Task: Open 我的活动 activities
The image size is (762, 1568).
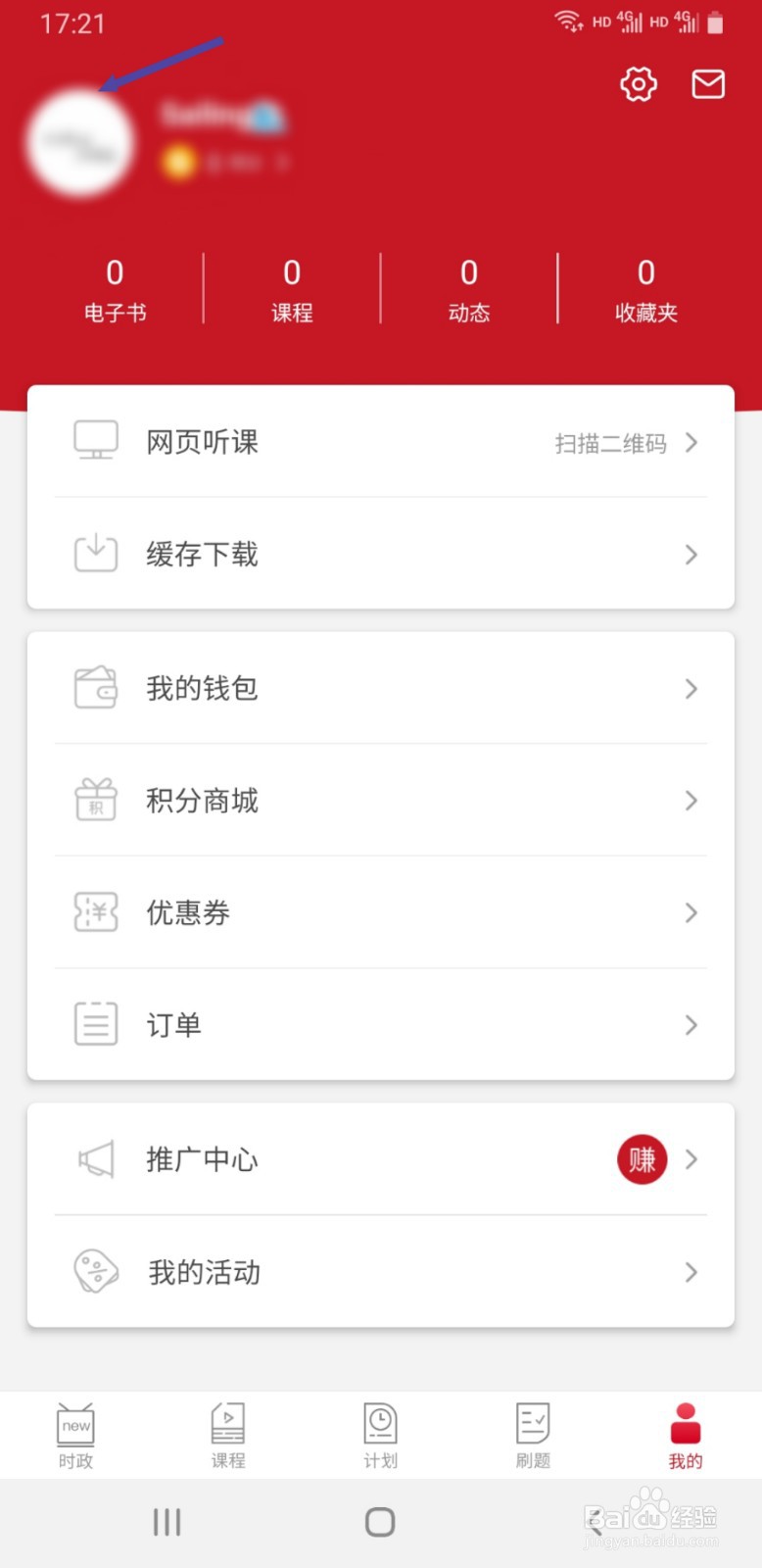Action: pyautogui.click(x=381, y=1272)
